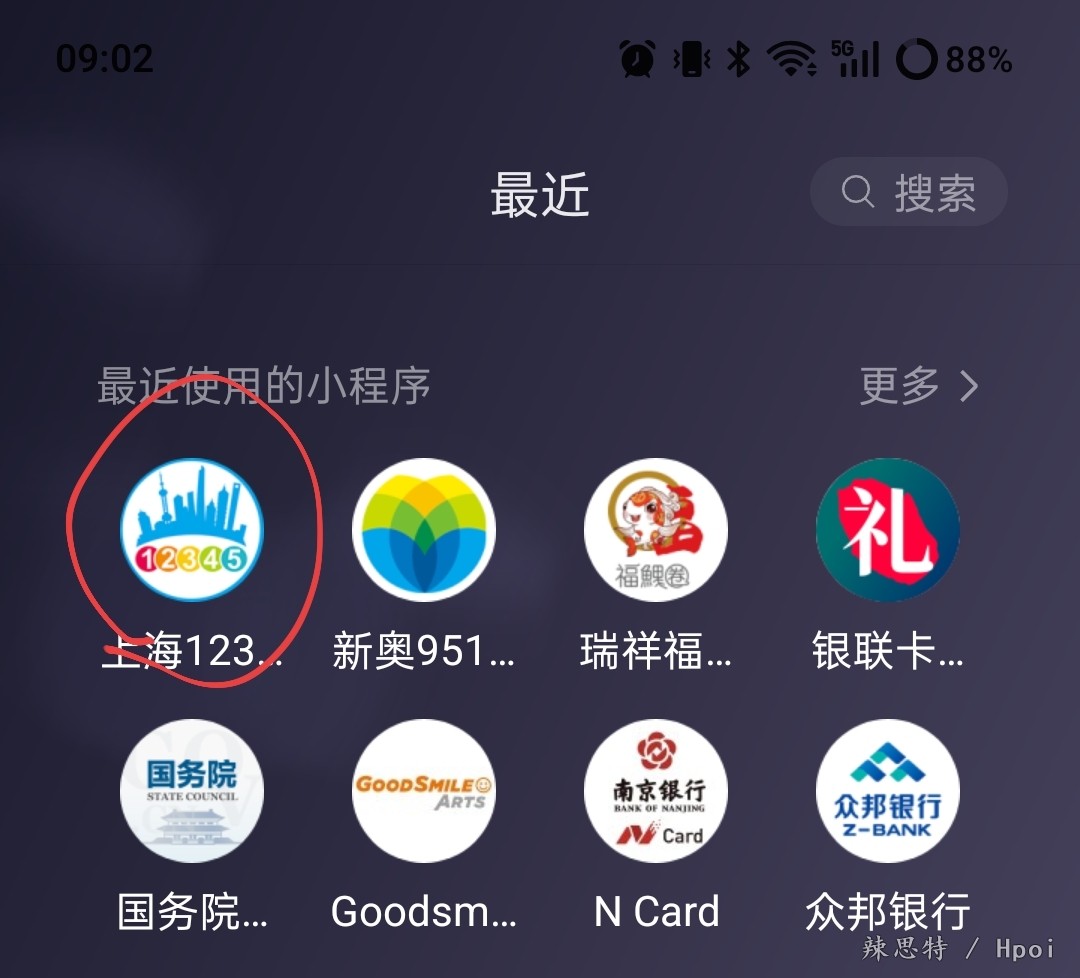Open the 瑞祥福鲤圈 mini program
The image size is (1080, 978).
(x=656, y=530)
